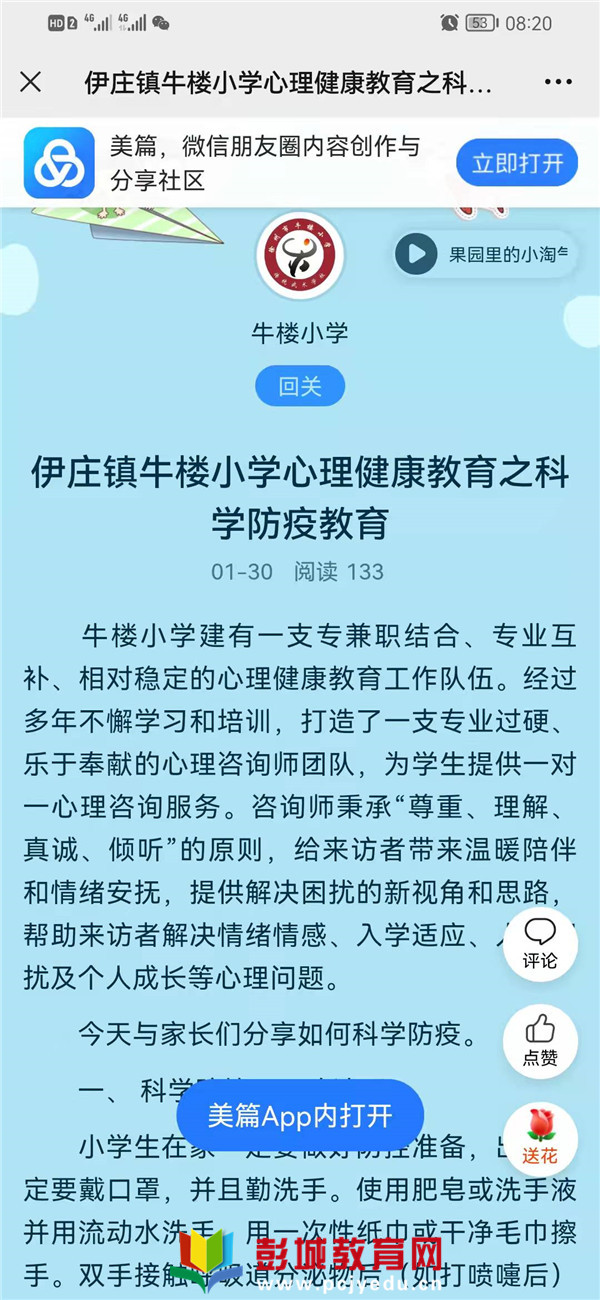Open the 评论 comments
The width and height of the screenshot is (600, 1300).
pos(540,944)
